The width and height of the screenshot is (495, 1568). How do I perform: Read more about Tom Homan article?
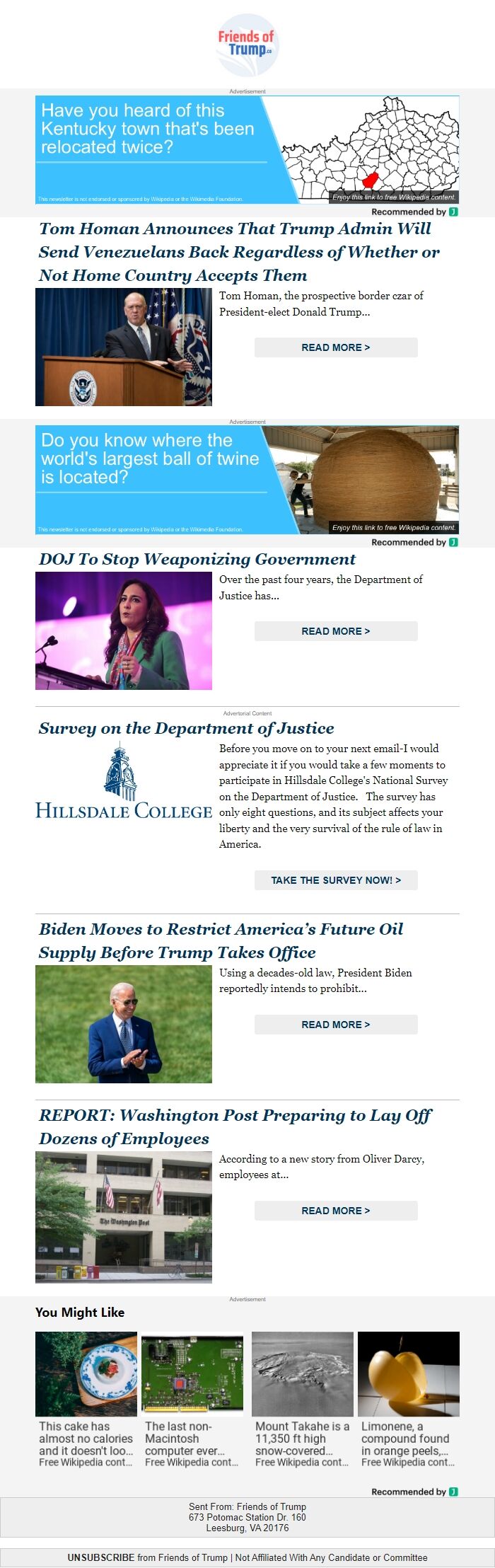point(335,347)
